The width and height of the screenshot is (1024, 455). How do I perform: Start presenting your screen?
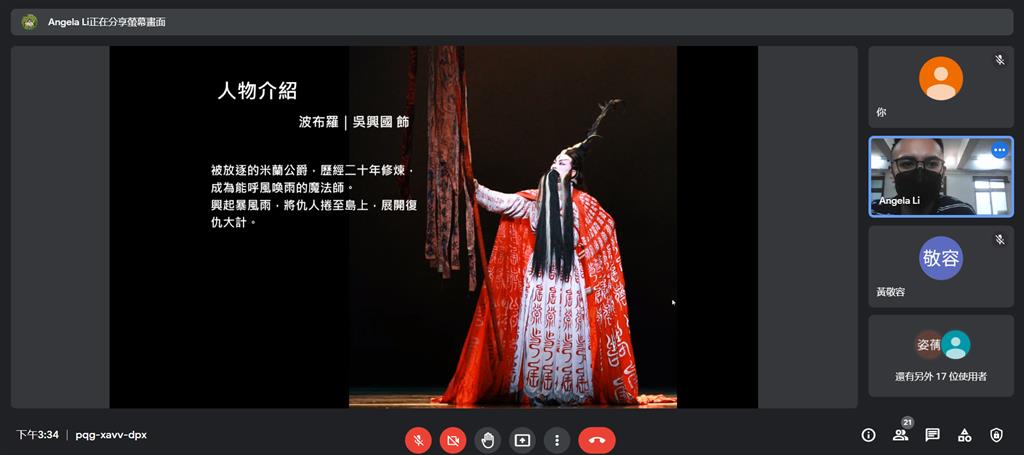tap(522, 439)
